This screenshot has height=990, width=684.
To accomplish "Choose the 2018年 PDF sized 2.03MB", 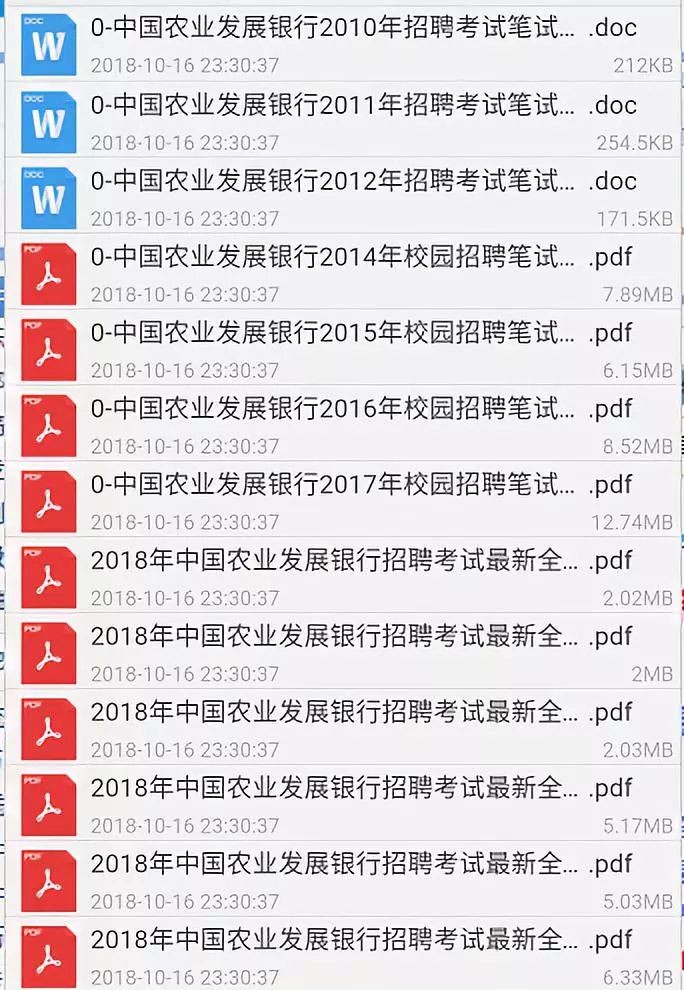I will click(334, 713).
